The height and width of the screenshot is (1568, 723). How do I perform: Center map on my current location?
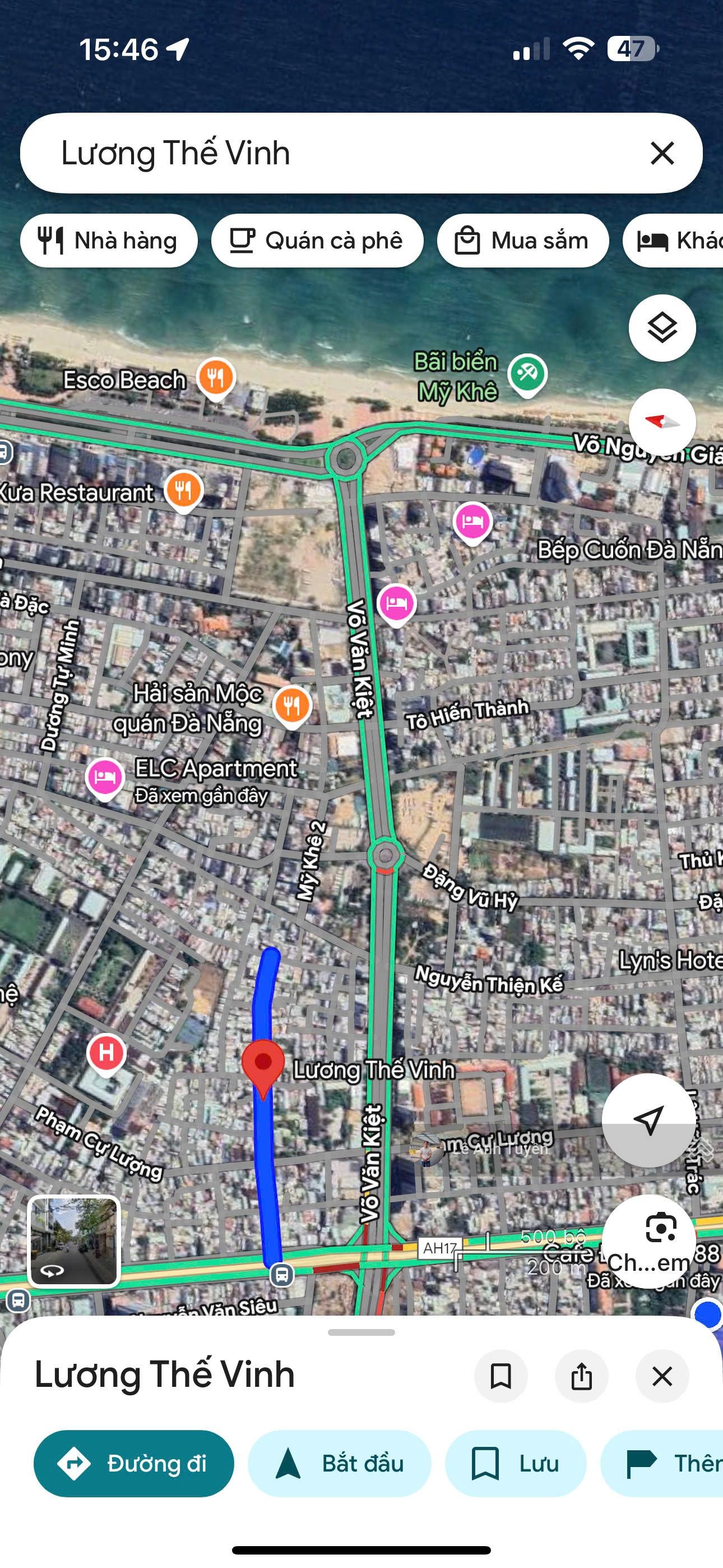(x=648, y=1120)
